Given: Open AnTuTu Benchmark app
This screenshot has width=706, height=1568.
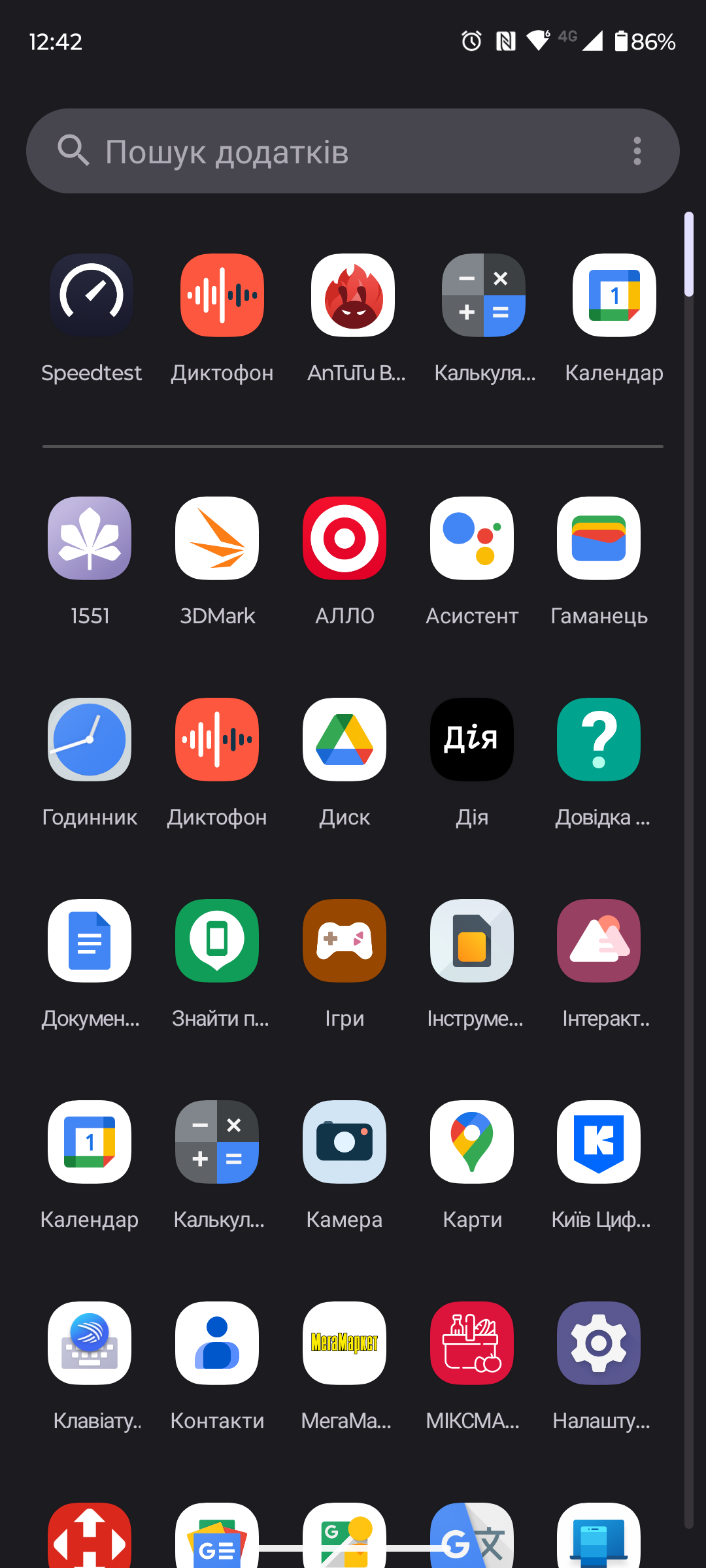Looking at the screenshot, I should (x=353, y=296).
